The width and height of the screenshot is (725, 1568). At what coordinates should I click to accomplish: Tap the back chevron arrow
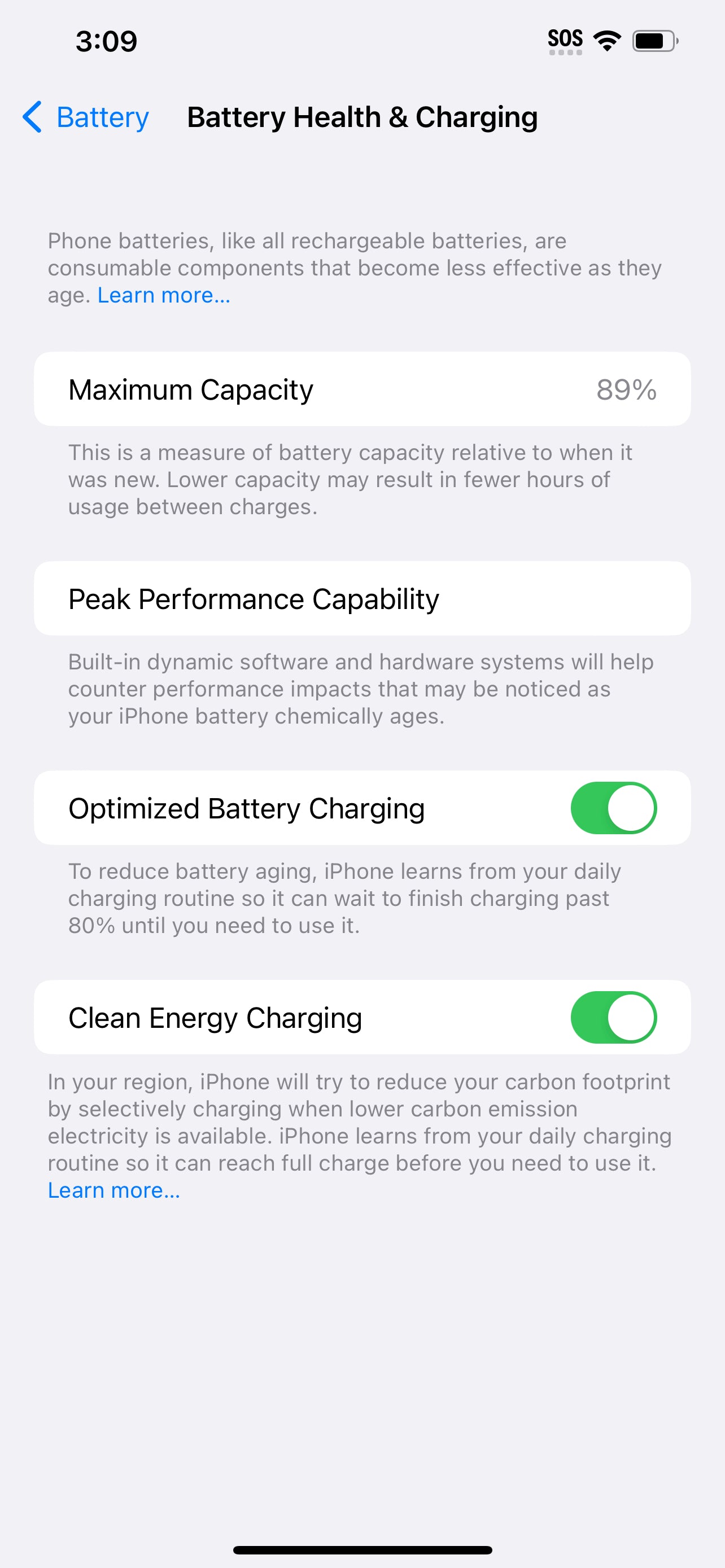31,117
